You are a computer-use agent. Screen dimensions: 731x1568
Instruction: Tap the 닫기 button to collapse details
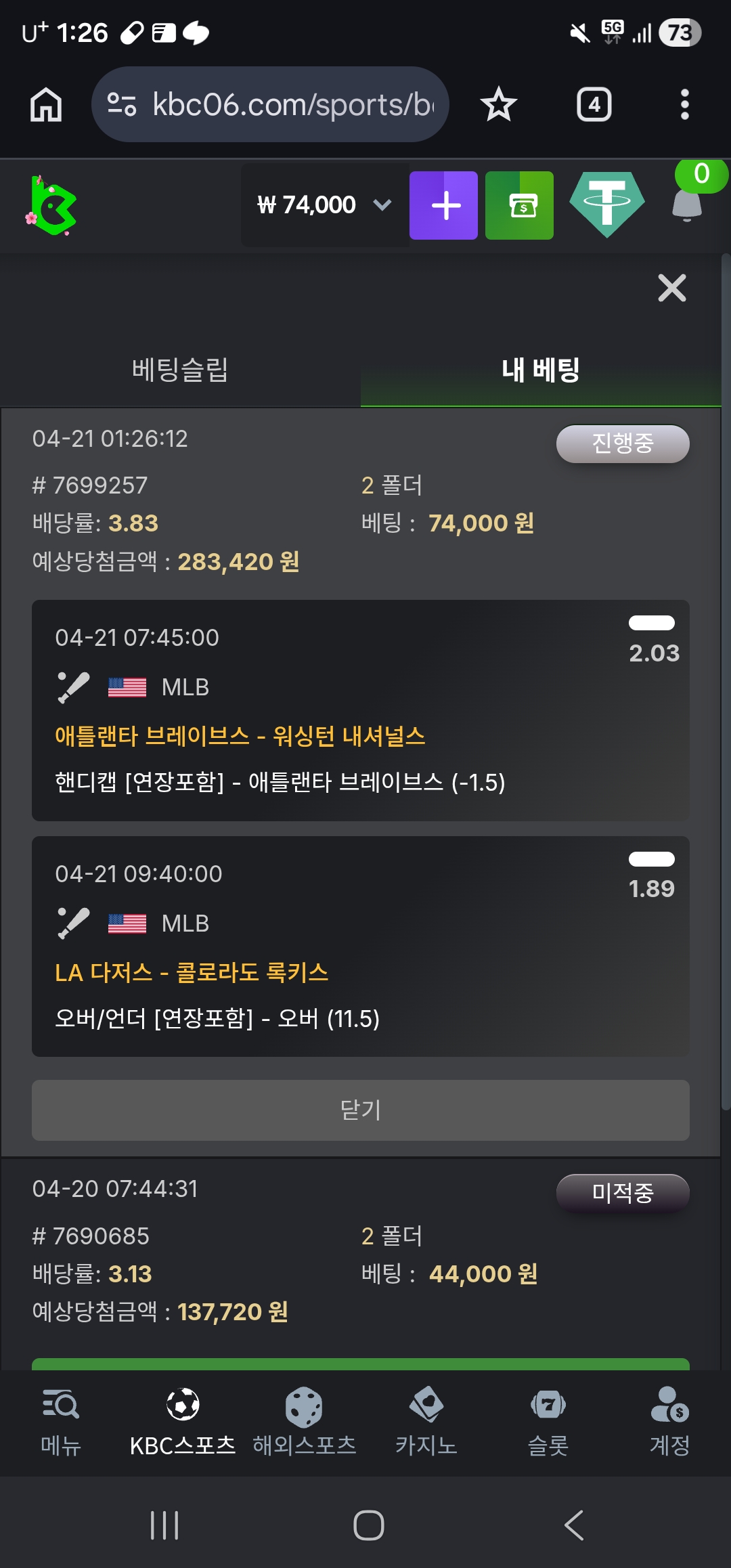(x=360, y=1110)
